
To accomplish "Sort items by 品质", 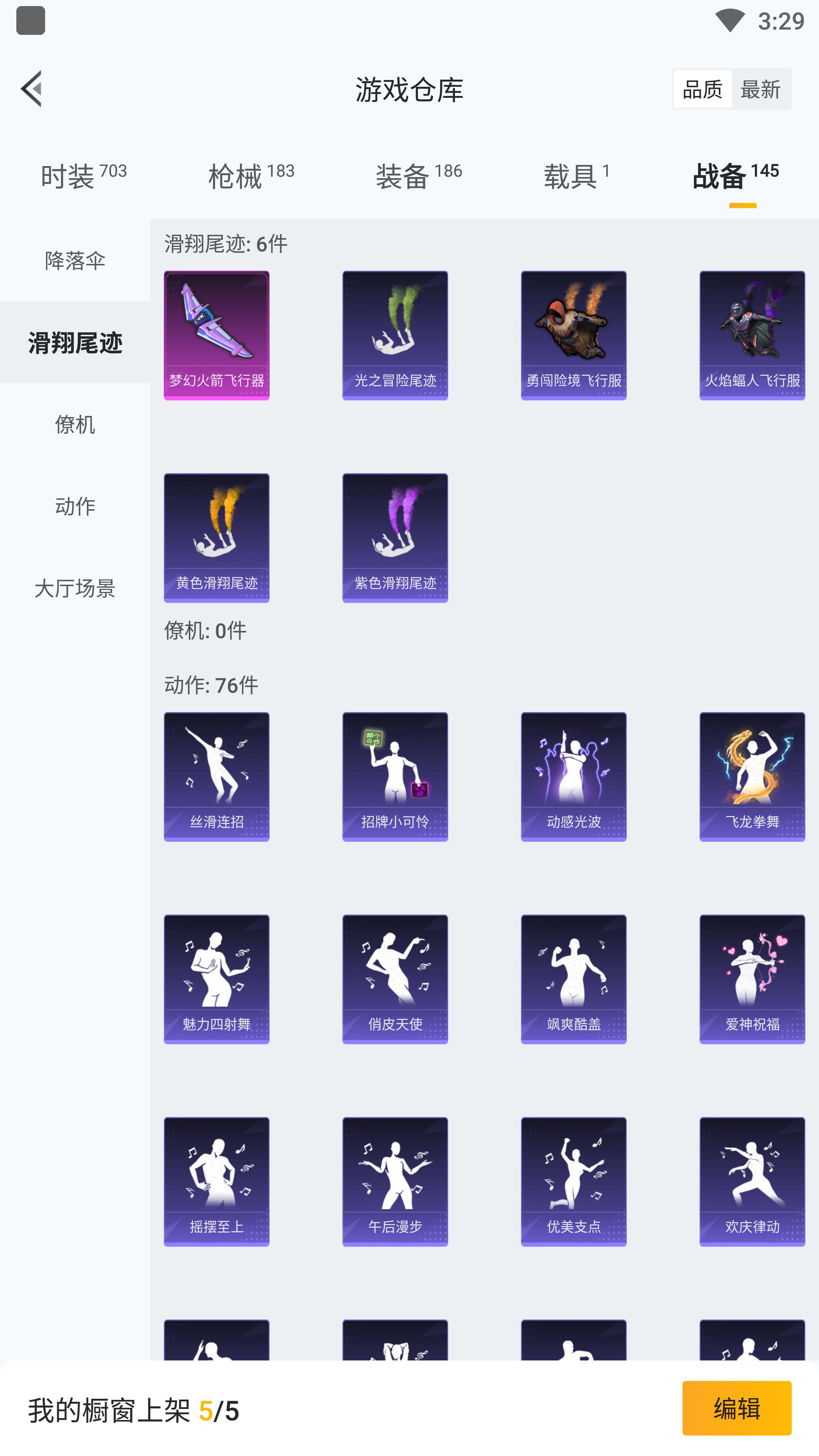I will point(702,89).
